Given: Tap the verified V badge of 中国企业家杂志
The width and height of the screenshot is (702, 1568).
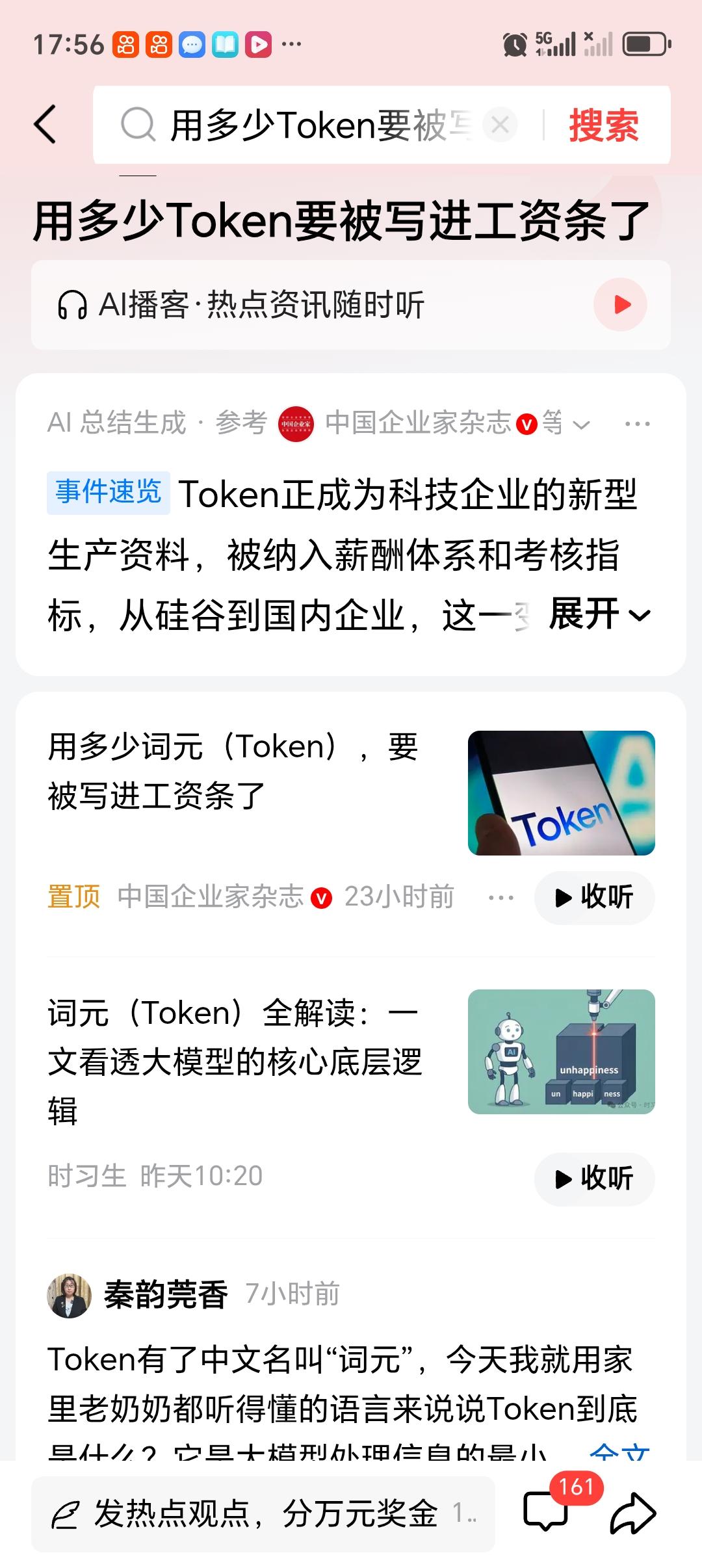Looking at the screenshot, I should 526,422.
